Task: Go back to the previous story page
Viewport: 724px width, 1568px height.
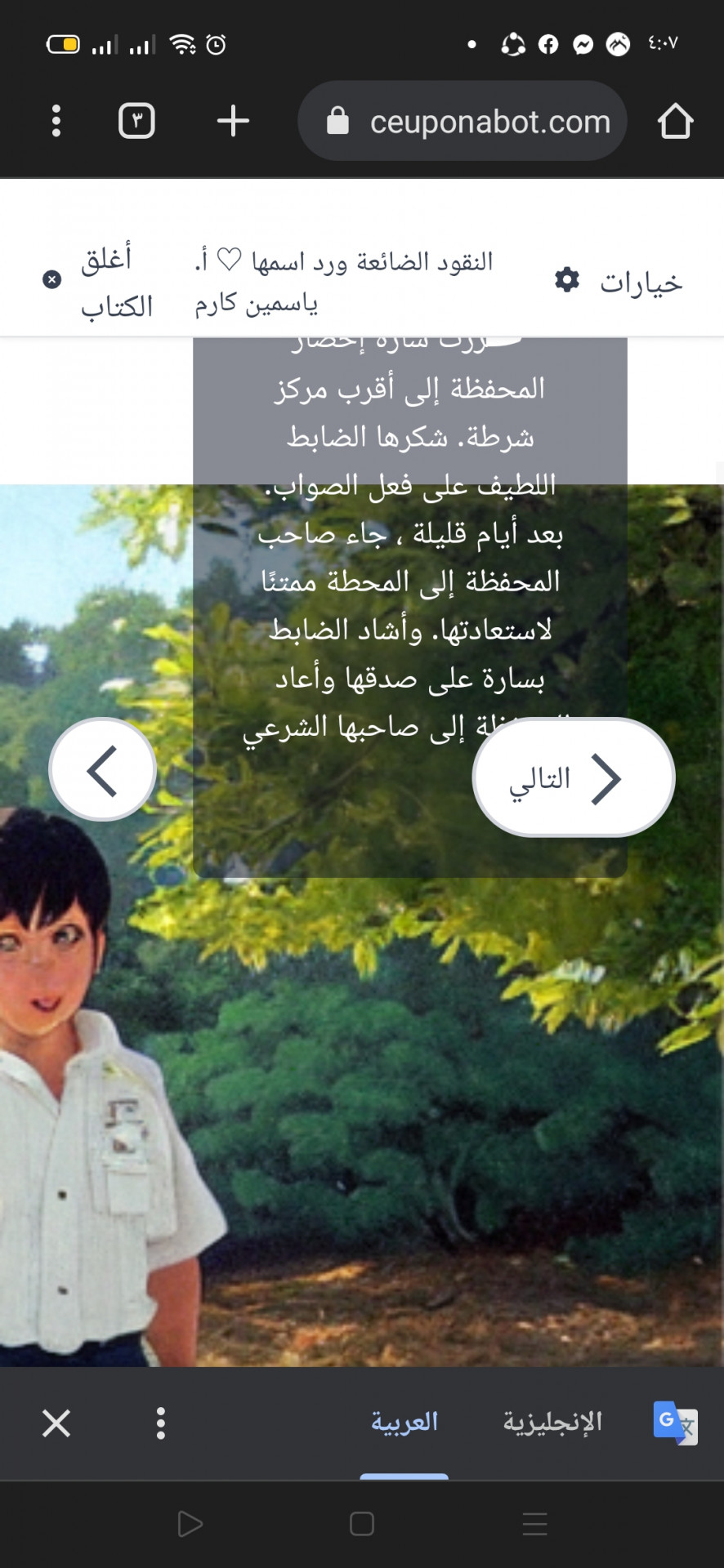Action: (x=103, y=769)
